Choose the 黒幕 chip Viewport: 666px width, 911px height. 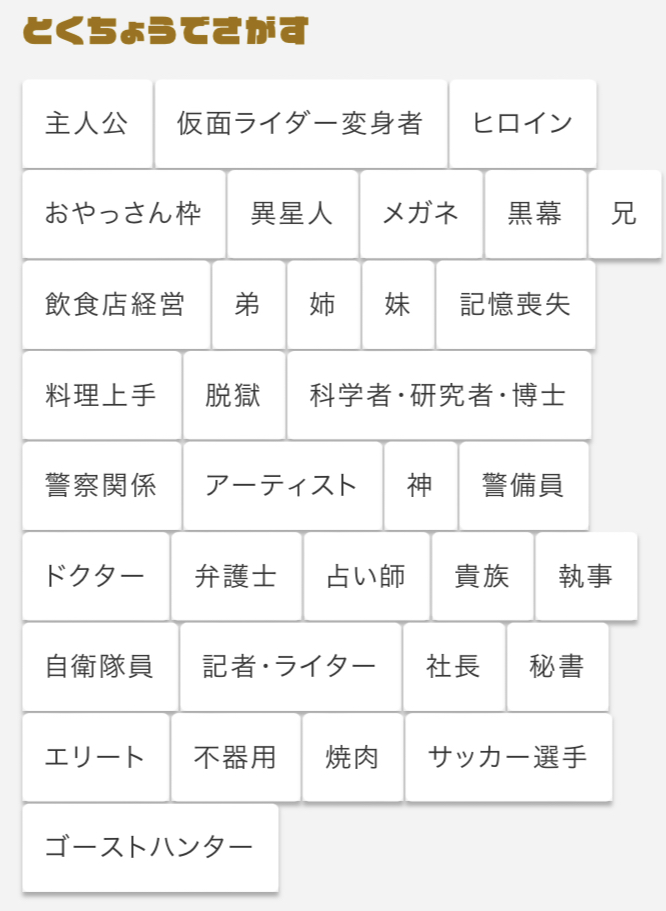tap(535, 214)
